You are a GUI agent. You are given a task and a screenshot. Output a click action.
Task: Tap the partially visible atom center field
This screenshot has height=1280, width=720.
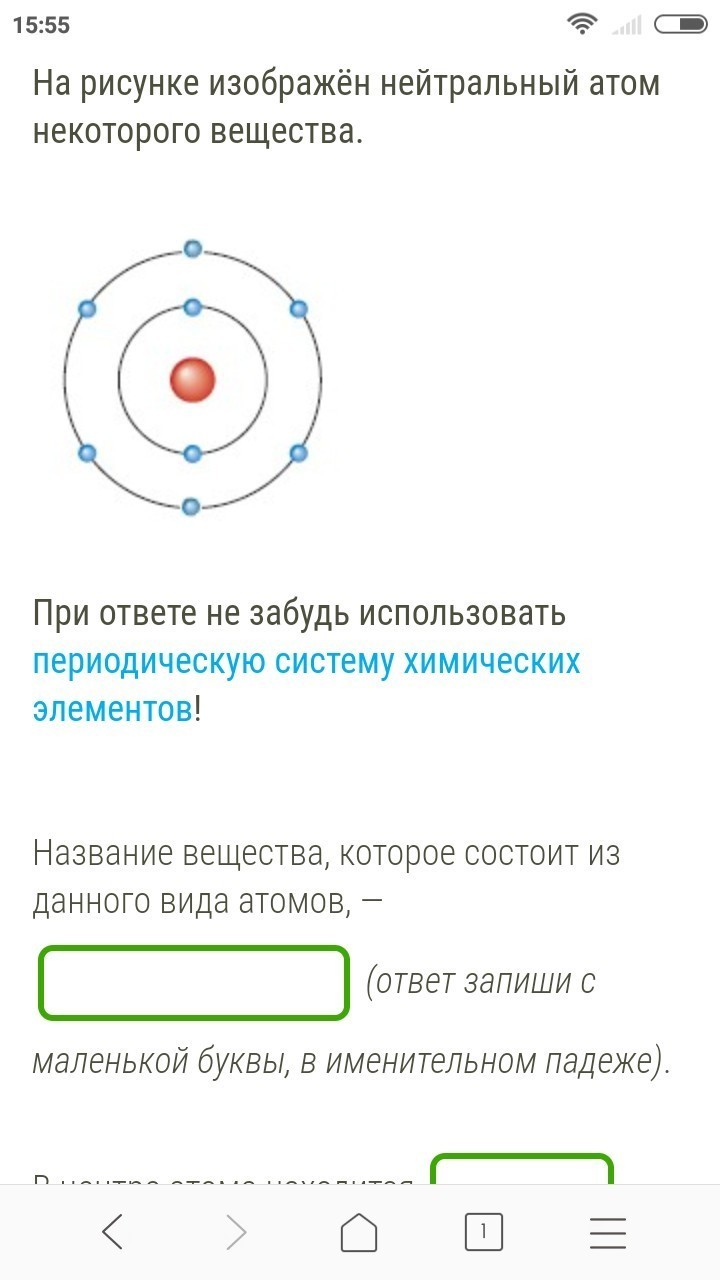[521, 1171]
